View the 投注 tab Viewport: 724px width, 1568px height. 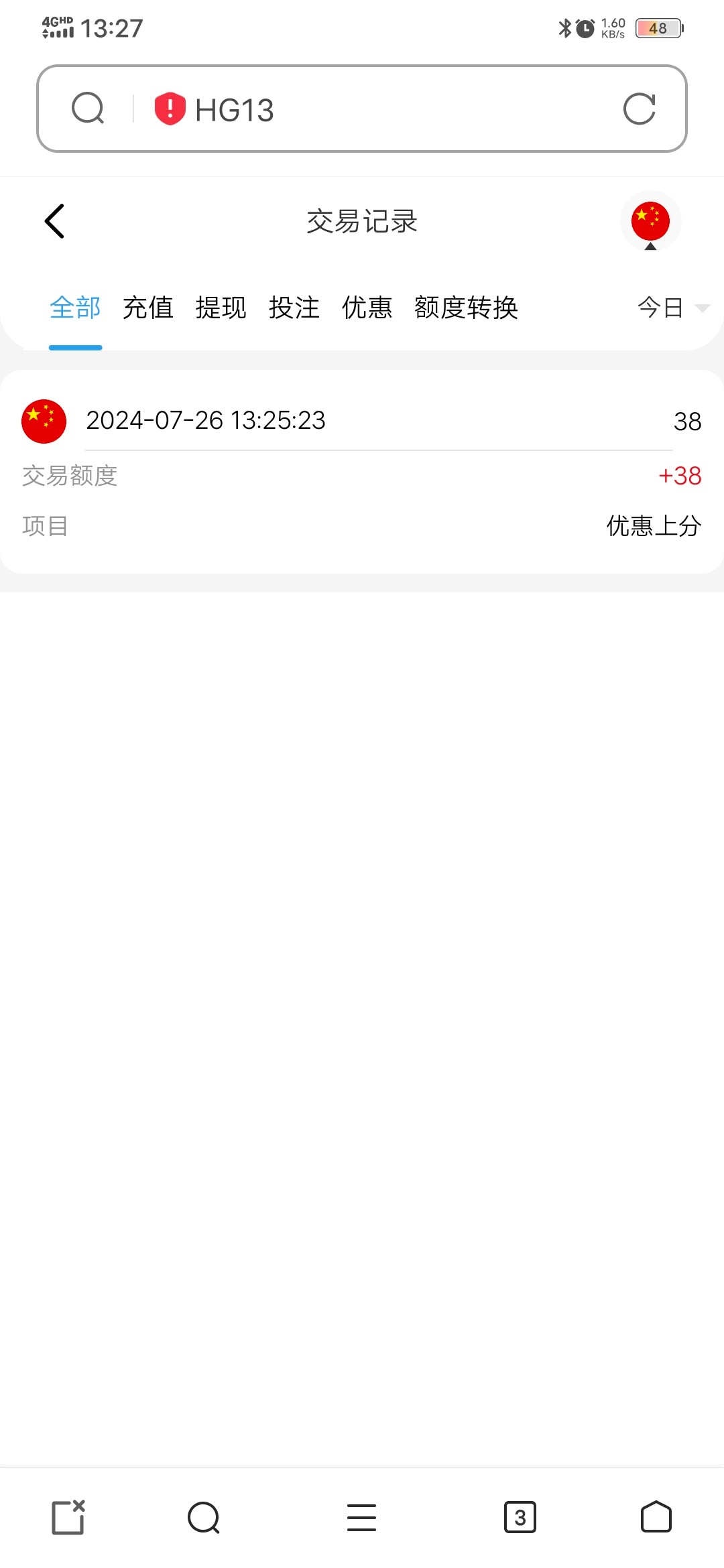(x=294, y=308)
